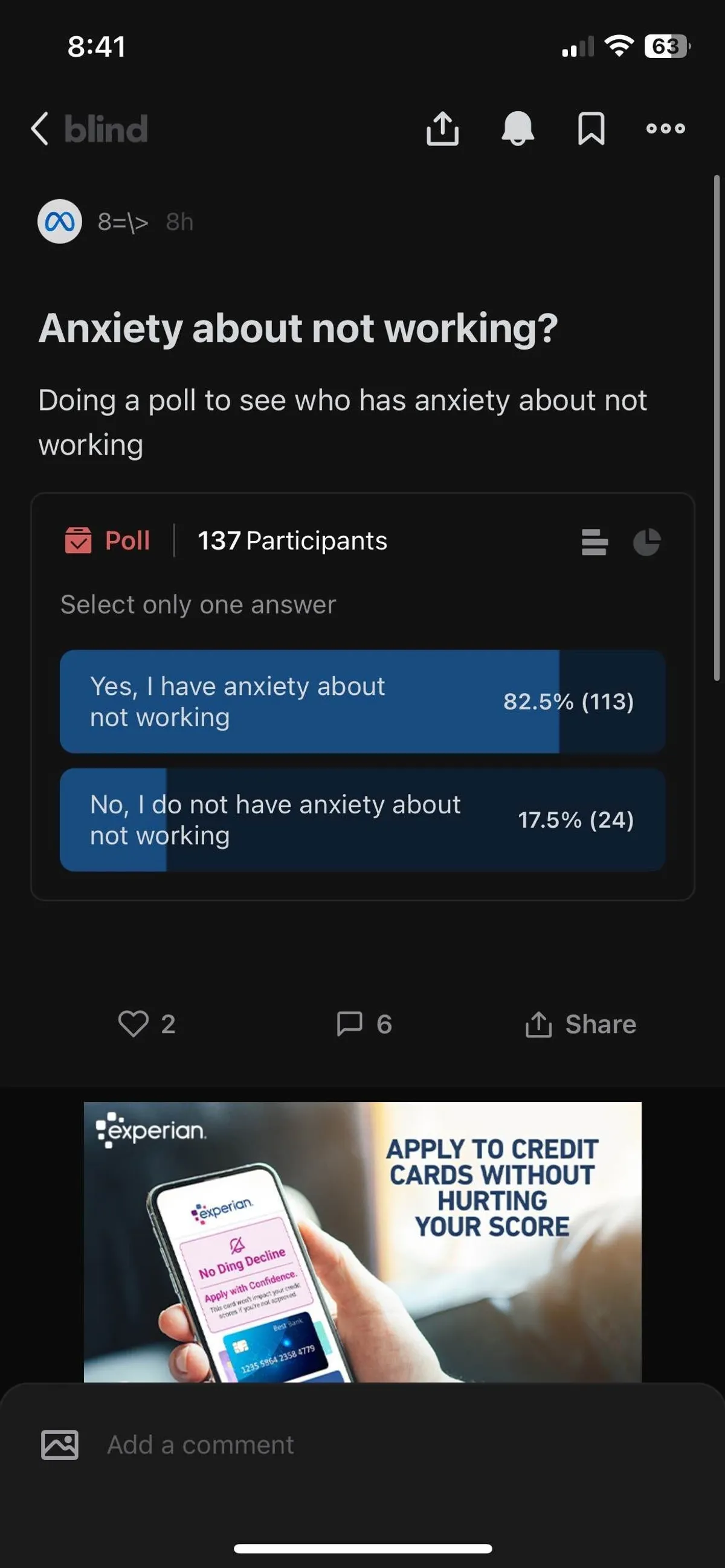Share this post from the top bar
The width and height of the screenshot is (725, 1568).
tap(442, 129)
